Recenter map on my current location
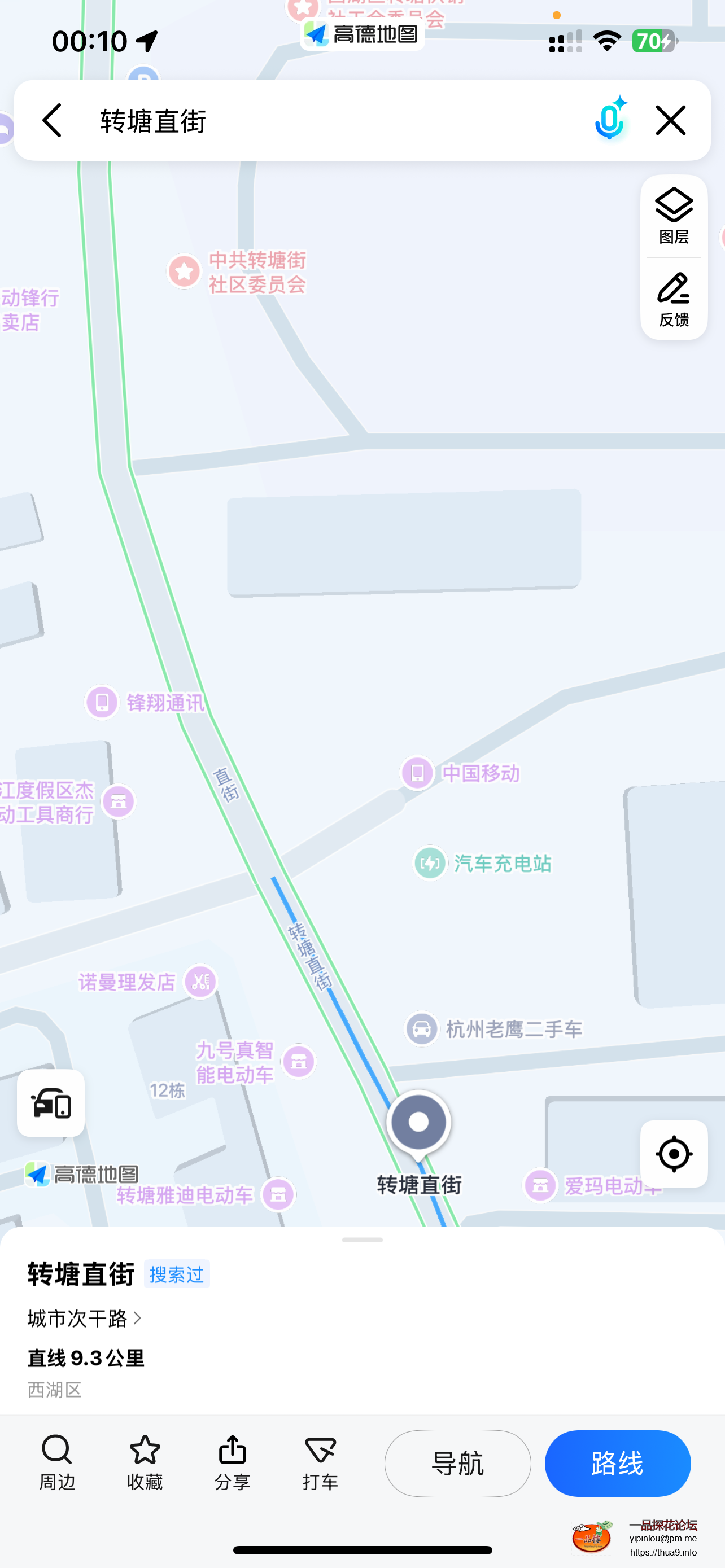The width and height of the screenshot is (725, 1568). [673, 1154]
